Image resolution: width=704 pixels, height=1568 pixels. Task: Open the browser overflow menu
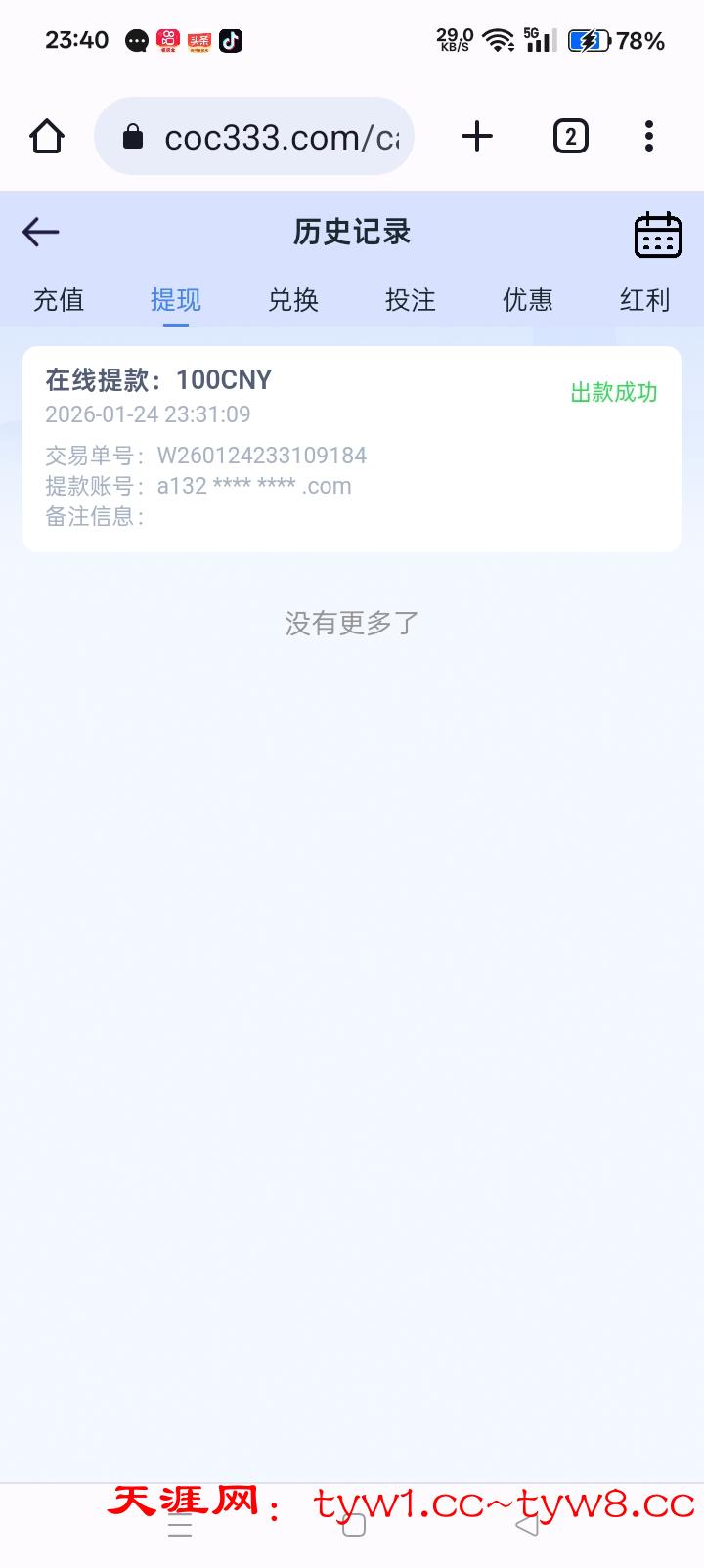click(x=649, y=137)
